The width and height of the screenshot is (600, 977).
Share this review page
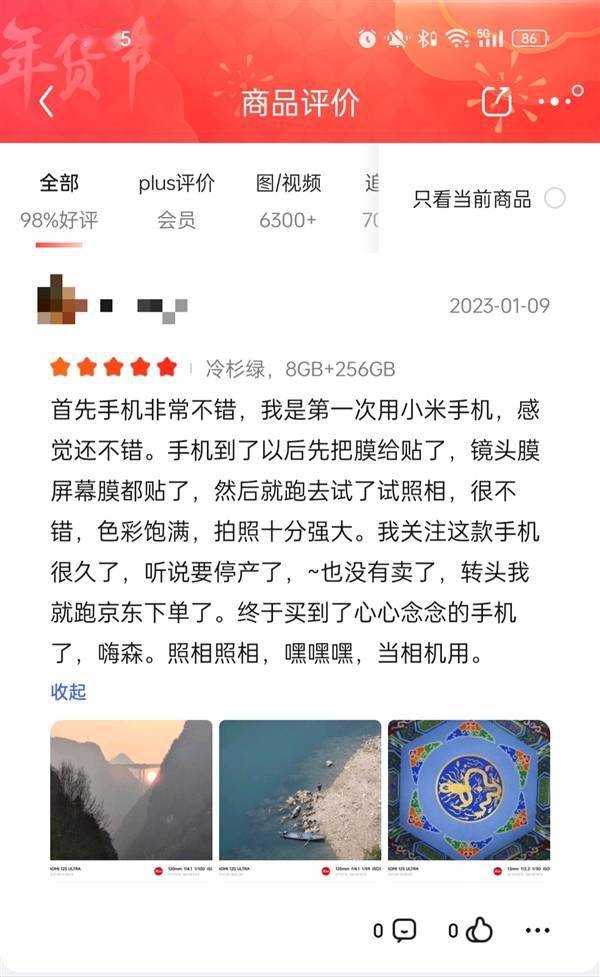pos(497,101)
